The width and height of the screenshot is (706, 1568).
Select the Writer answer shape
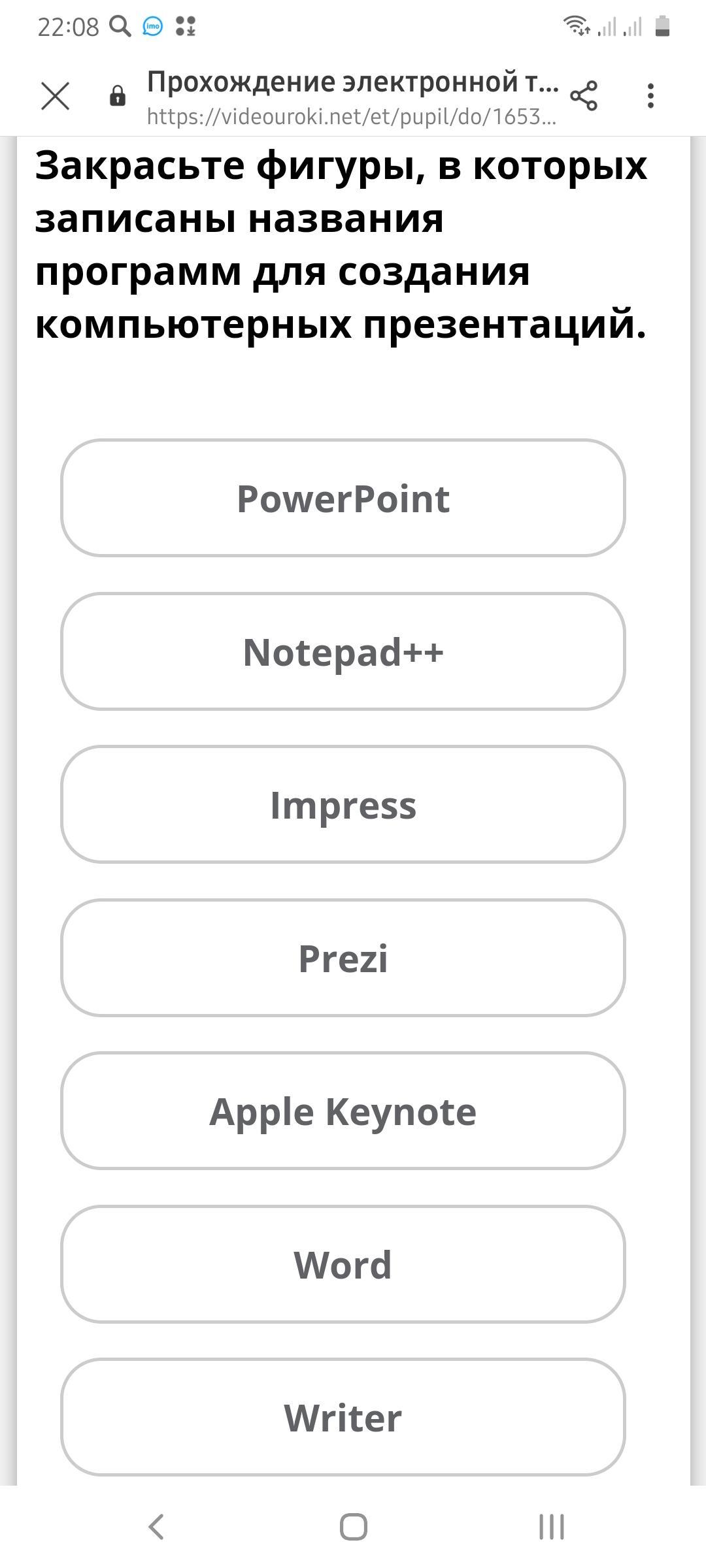[343, 1417]
